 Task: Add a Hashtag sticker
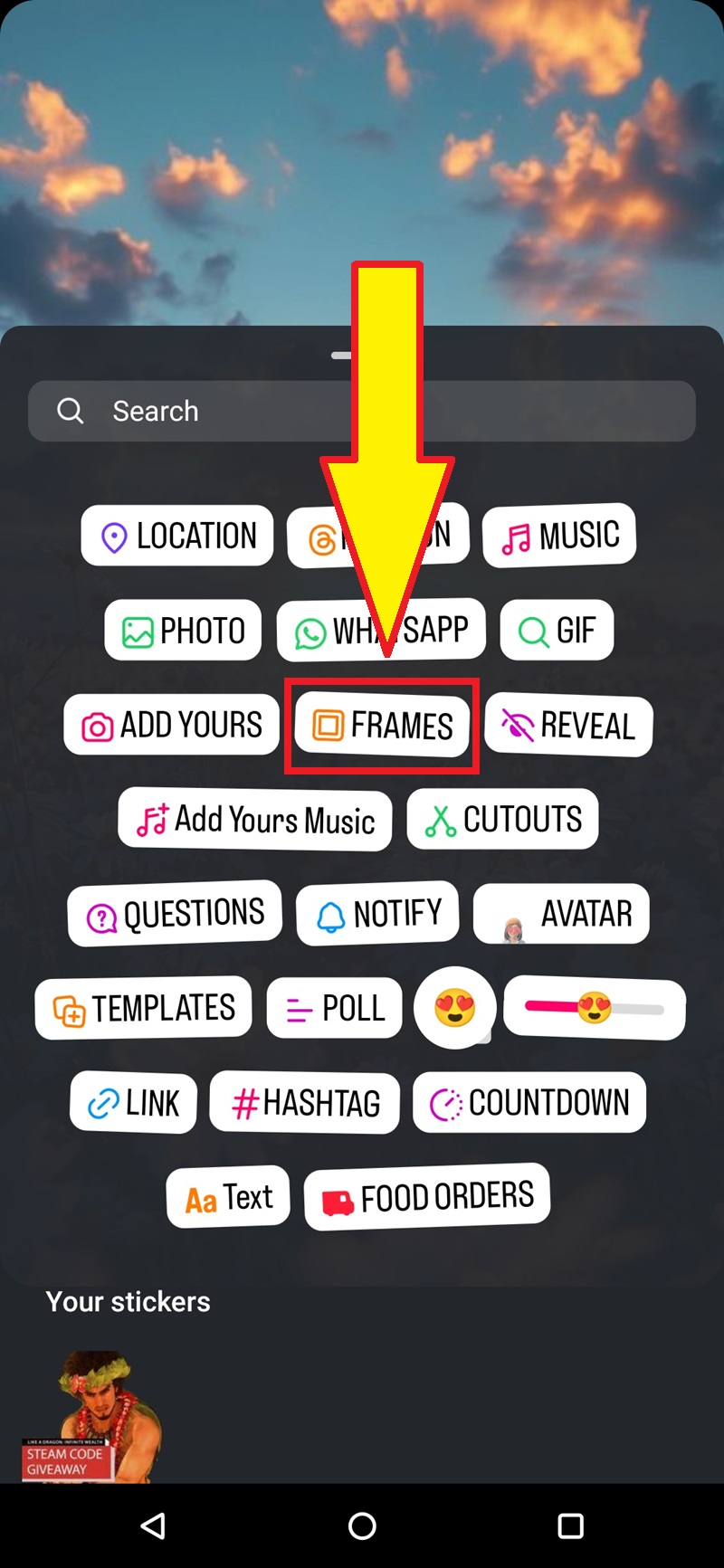304,1103
